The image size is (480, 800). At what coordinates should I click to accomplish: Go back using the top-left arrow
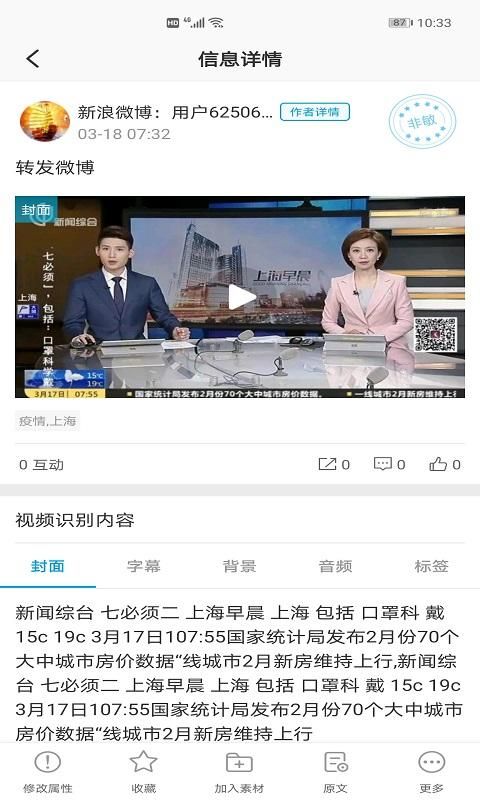33,59
